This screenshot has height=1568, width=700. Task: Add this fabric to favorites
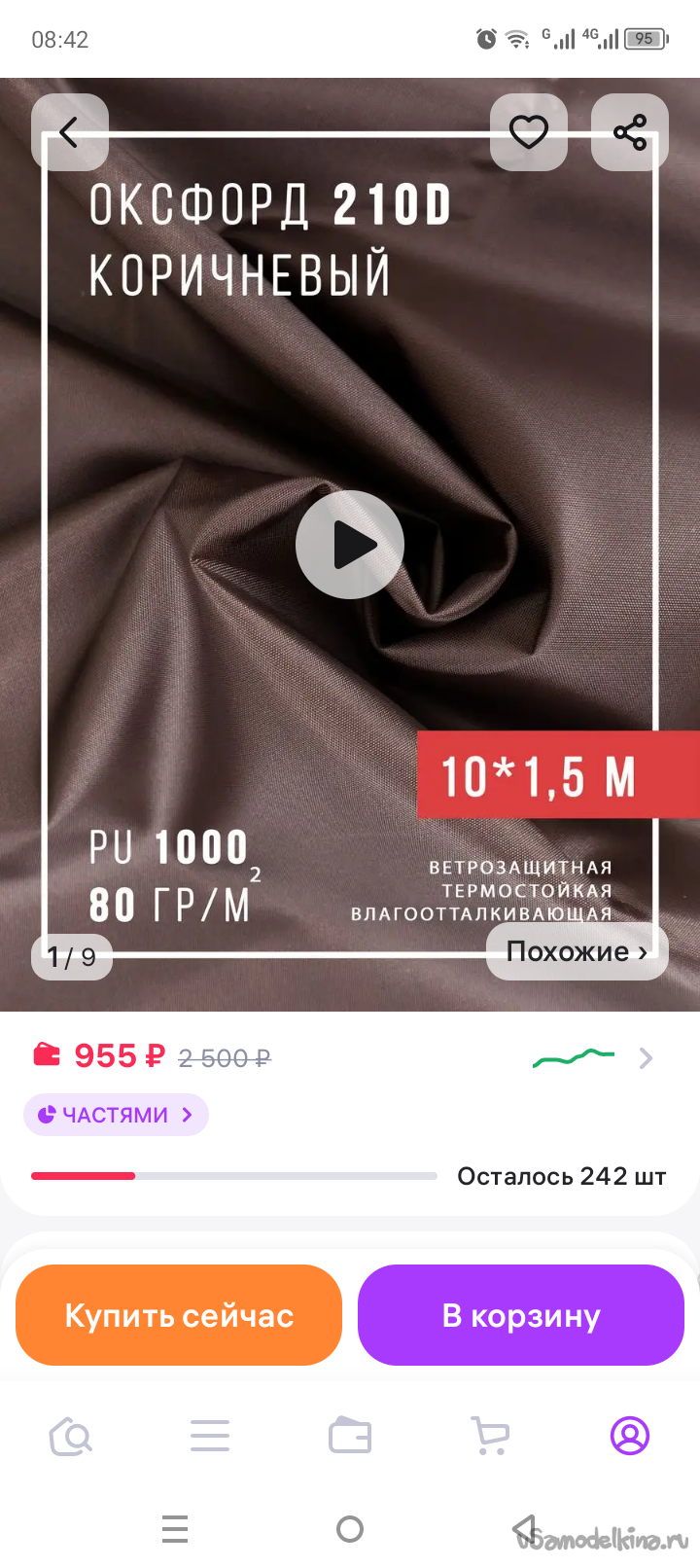click(529, 132)
